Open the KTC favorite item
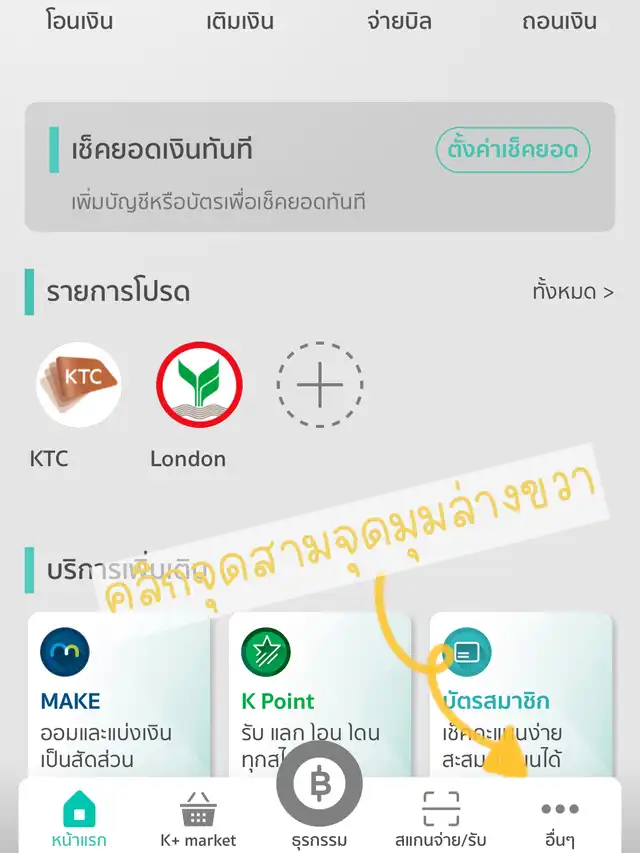This screenshot has height=853, width=640. (79, 386)
